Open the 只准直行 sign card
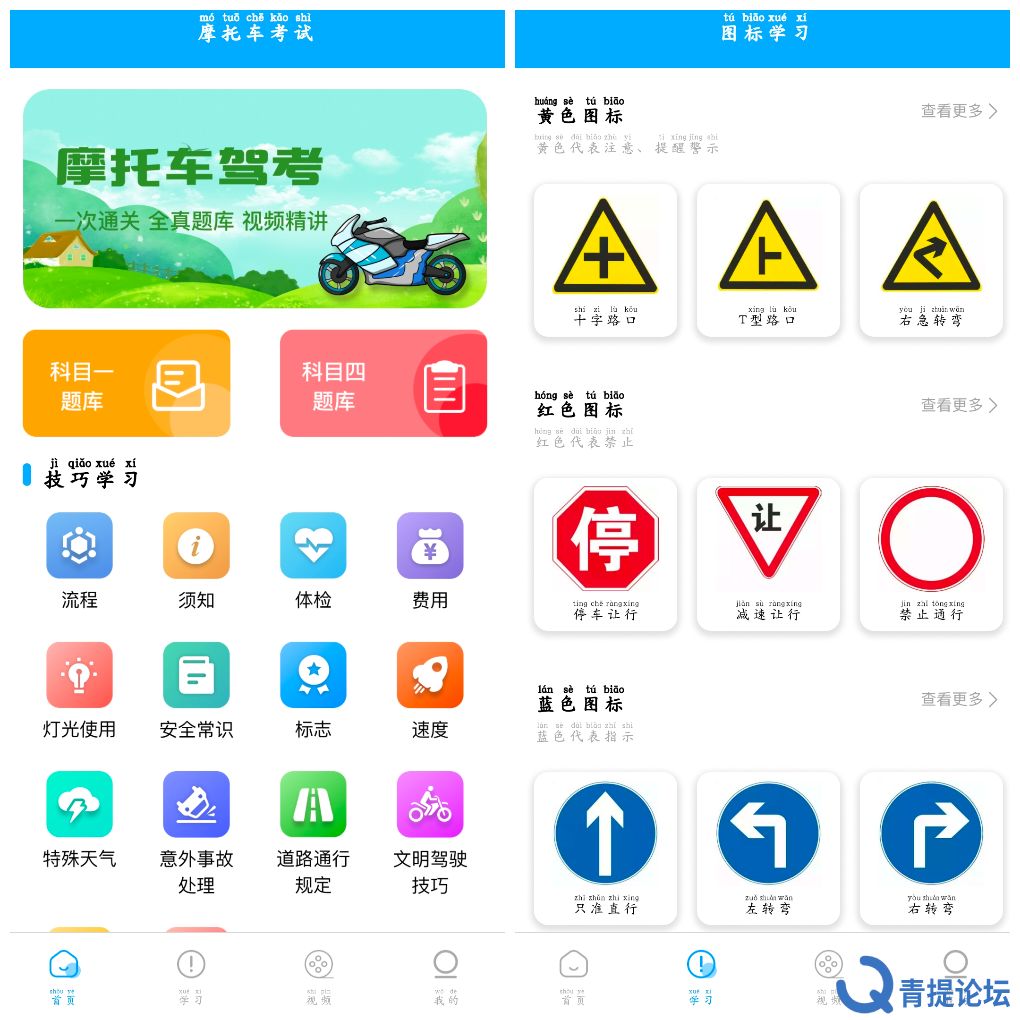 (x=605, y=848)
